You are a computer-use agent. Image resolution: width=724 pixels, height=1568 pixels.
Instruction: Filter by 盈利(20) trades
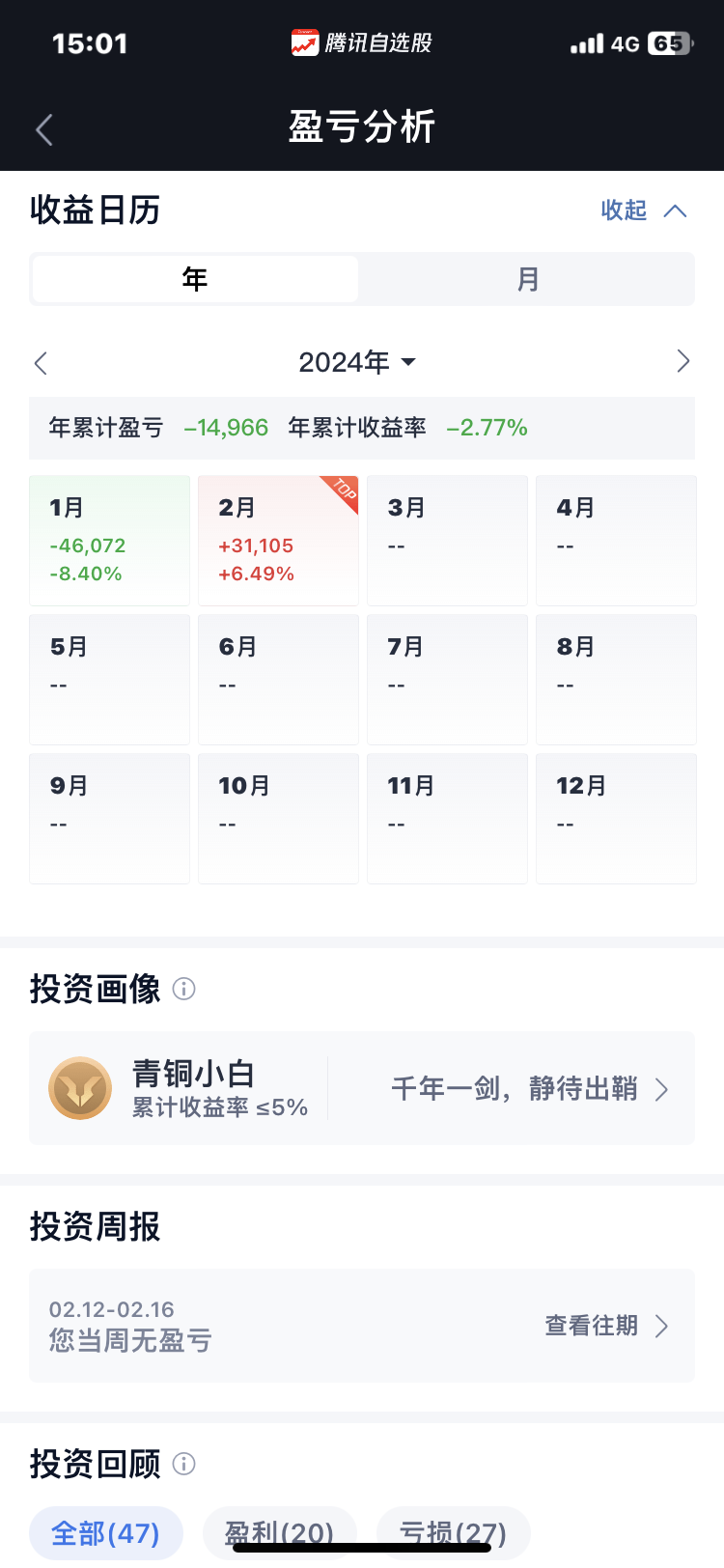coord(280,1533)
